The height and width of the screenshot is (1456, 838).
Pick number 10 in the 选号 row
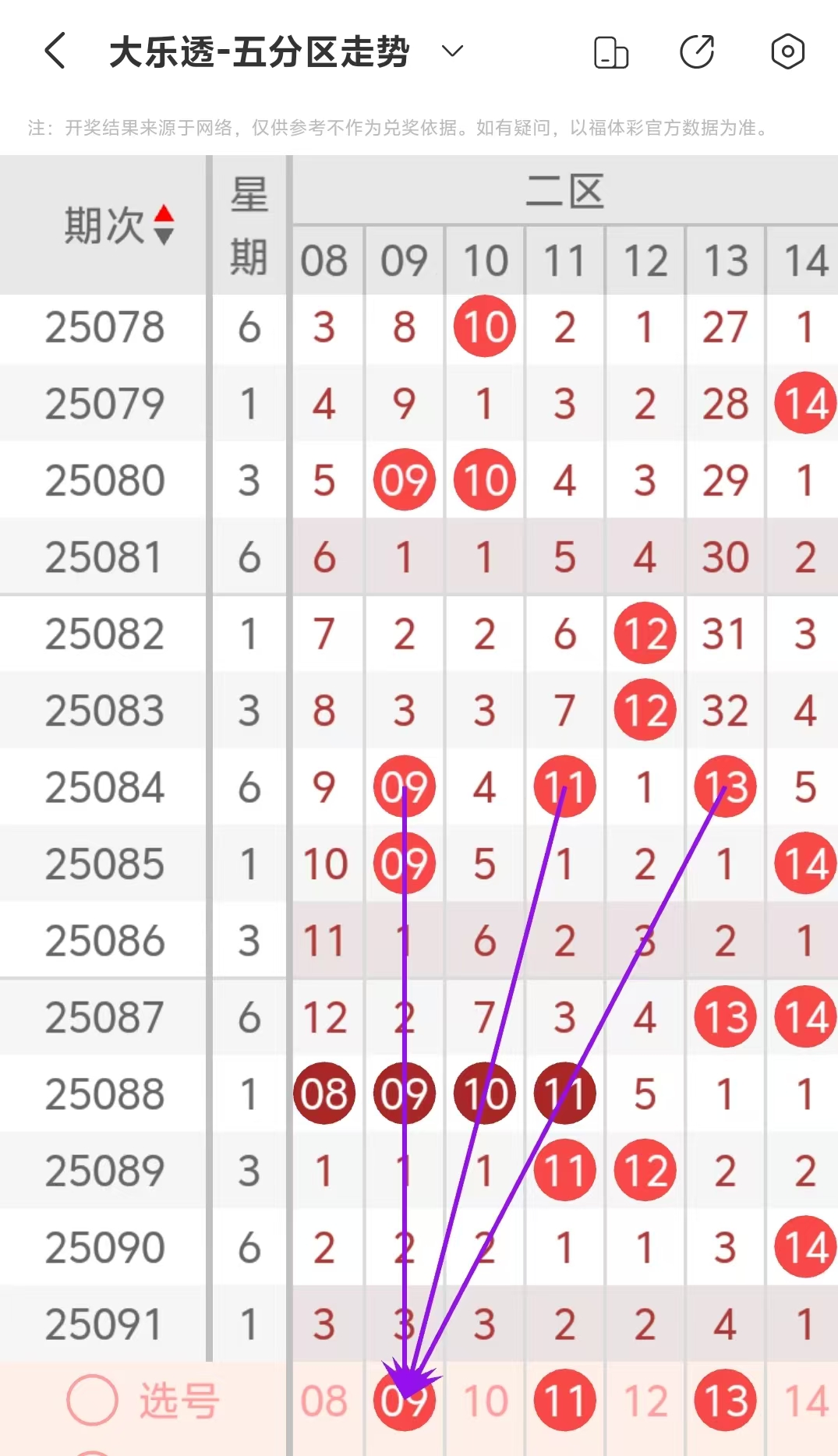[485, 1401]
